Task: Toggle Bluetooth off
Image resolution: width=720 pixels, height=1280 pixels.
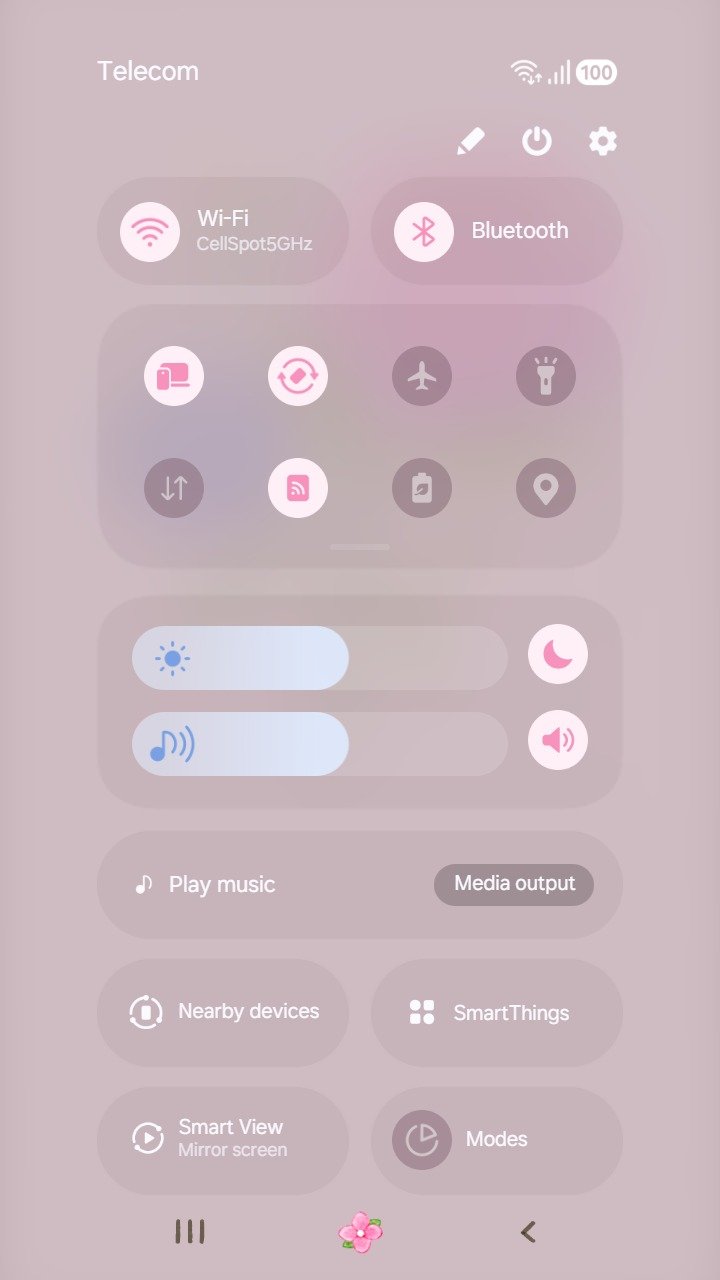Action: coord(424,231)
